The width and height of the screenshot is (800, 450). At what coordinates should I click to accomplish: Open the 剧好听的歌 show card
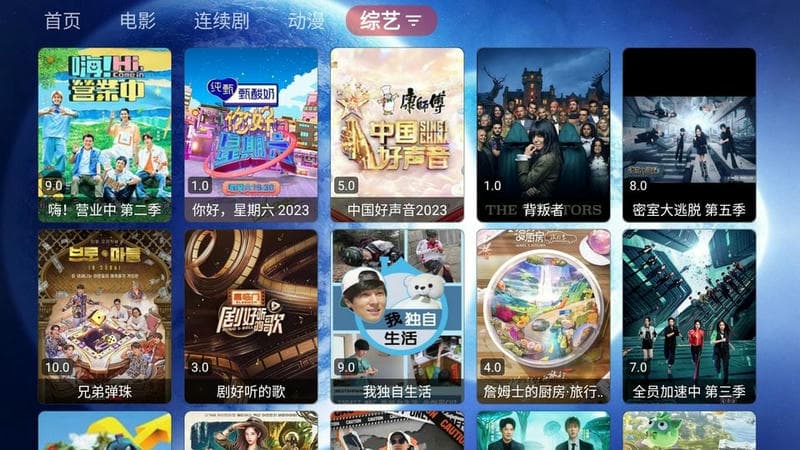coord(251,316)
